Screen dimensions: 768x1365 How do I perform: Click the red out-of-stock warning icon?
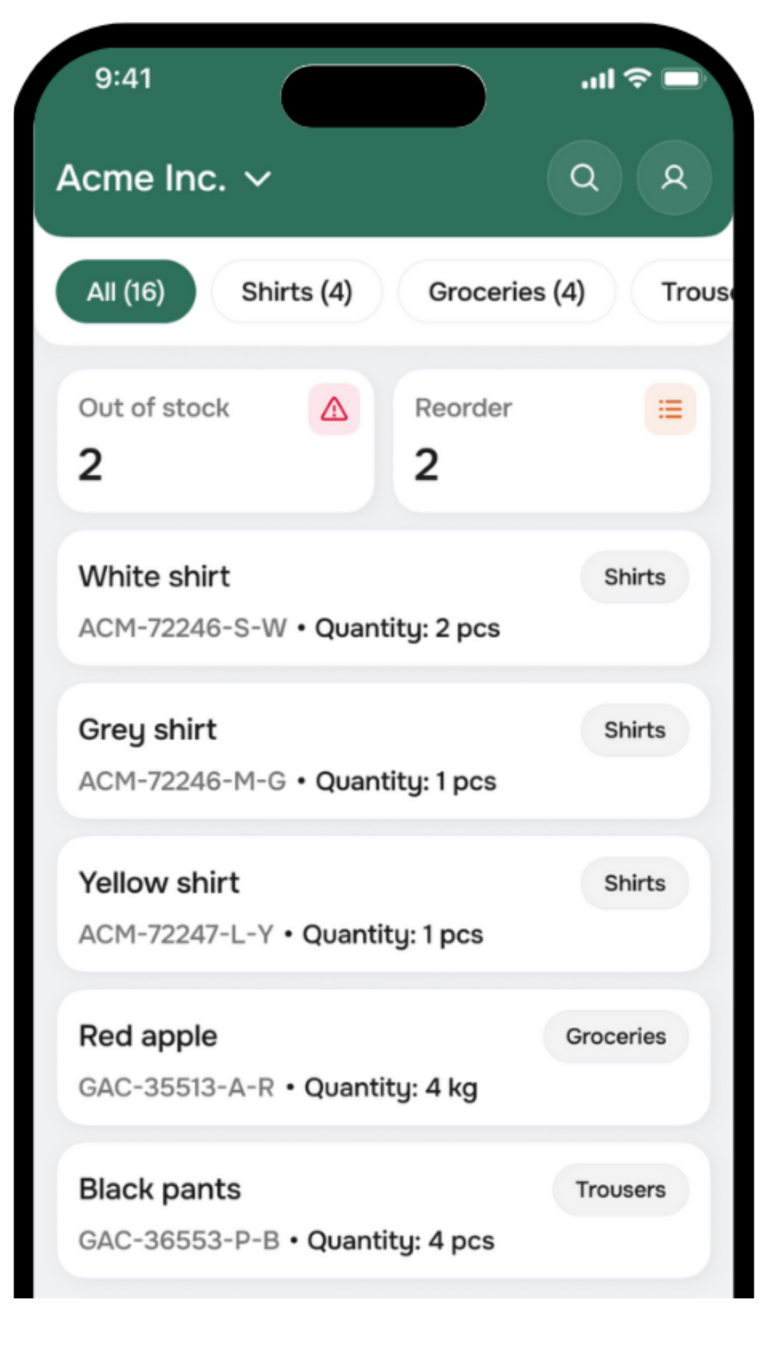[334, 409]
